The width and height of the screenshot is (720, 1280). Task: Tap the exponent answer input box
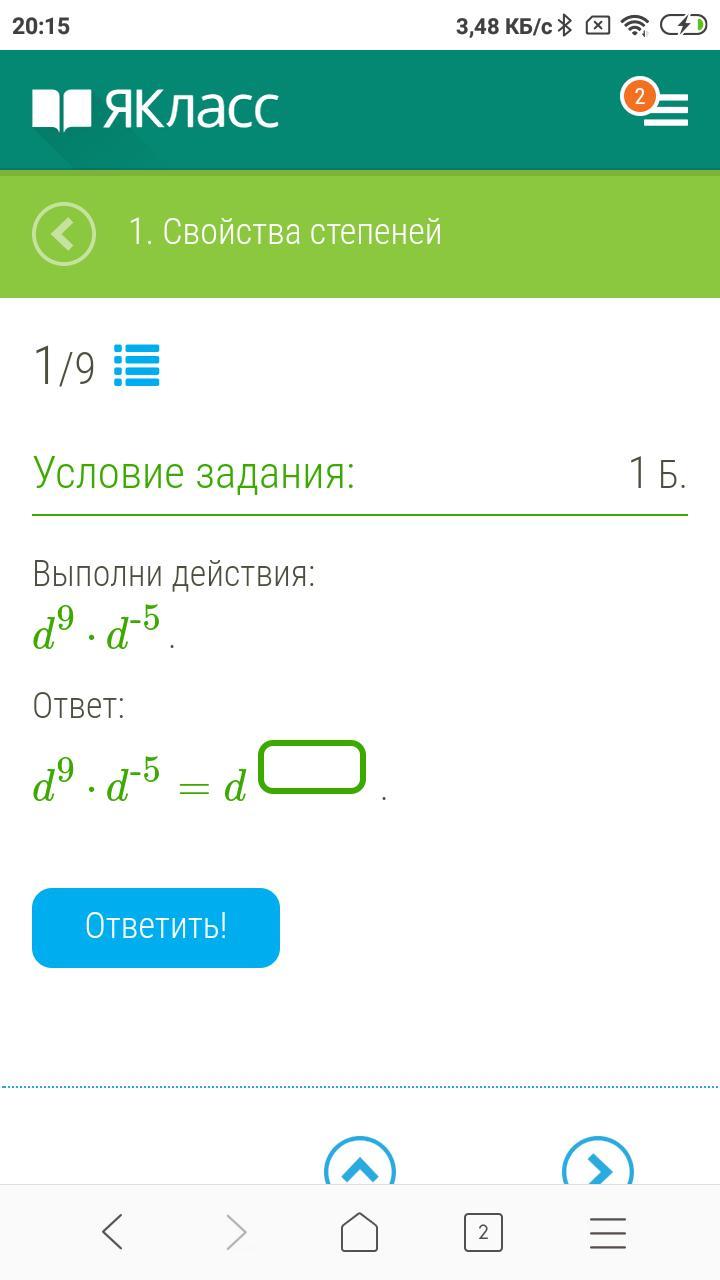[x=312, y=767]
